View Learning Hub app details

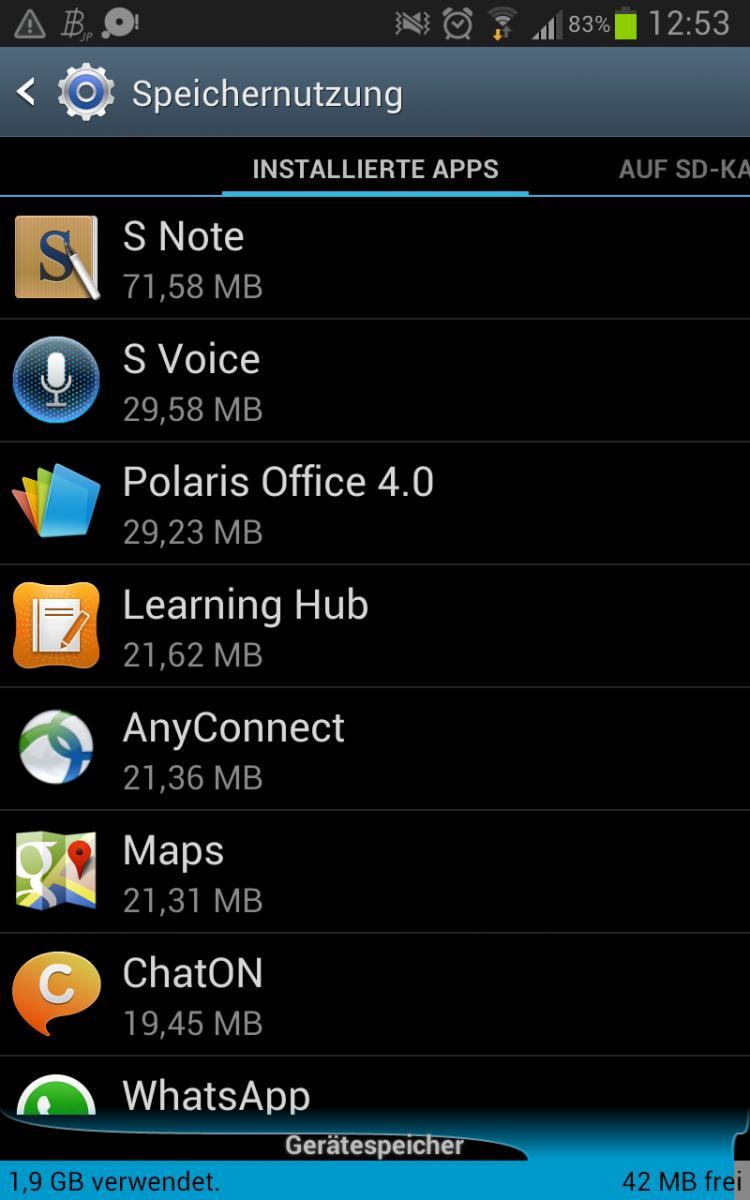pos(375,627)
